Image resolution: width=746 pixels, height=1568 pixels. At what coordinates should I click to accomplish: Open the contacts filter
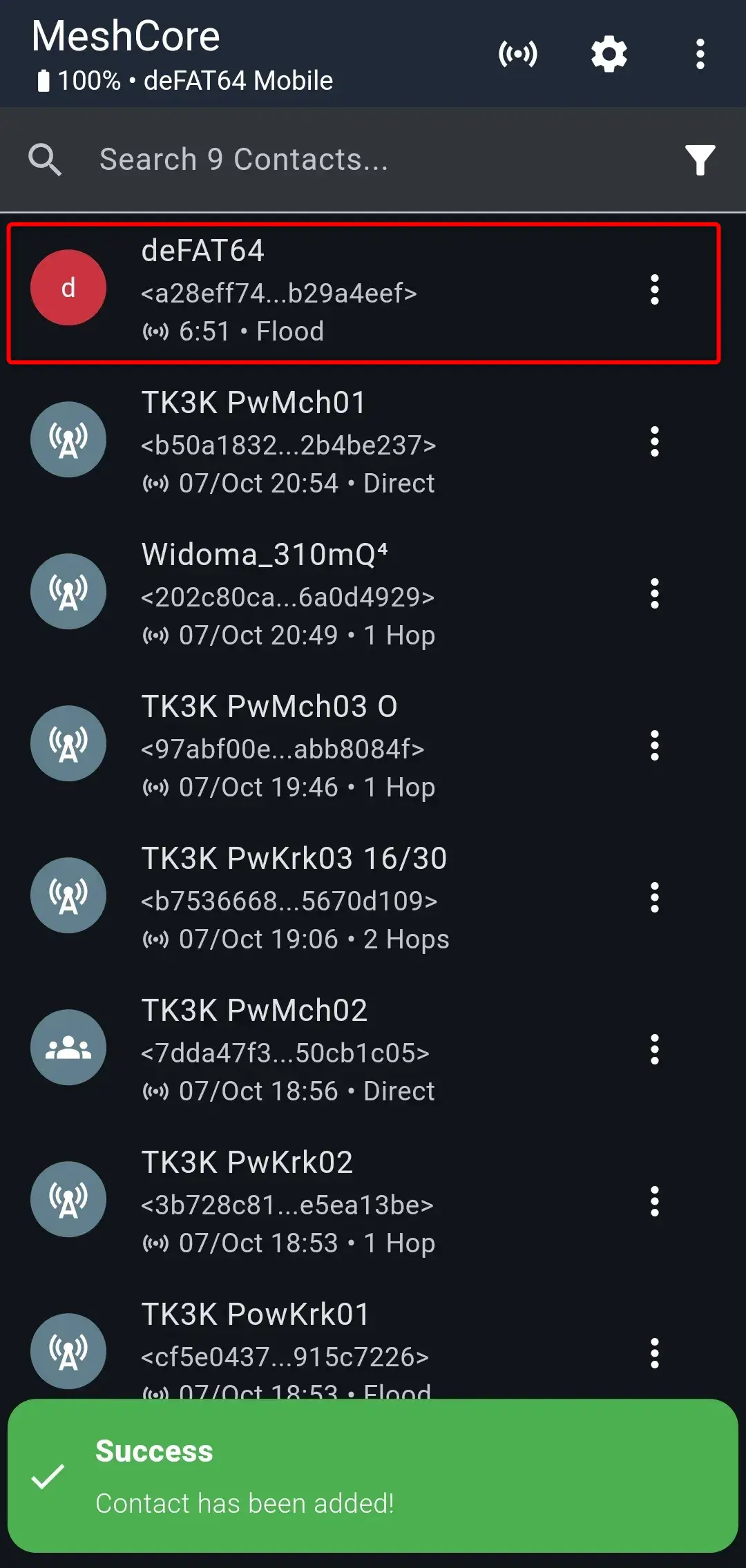(700, 160)
